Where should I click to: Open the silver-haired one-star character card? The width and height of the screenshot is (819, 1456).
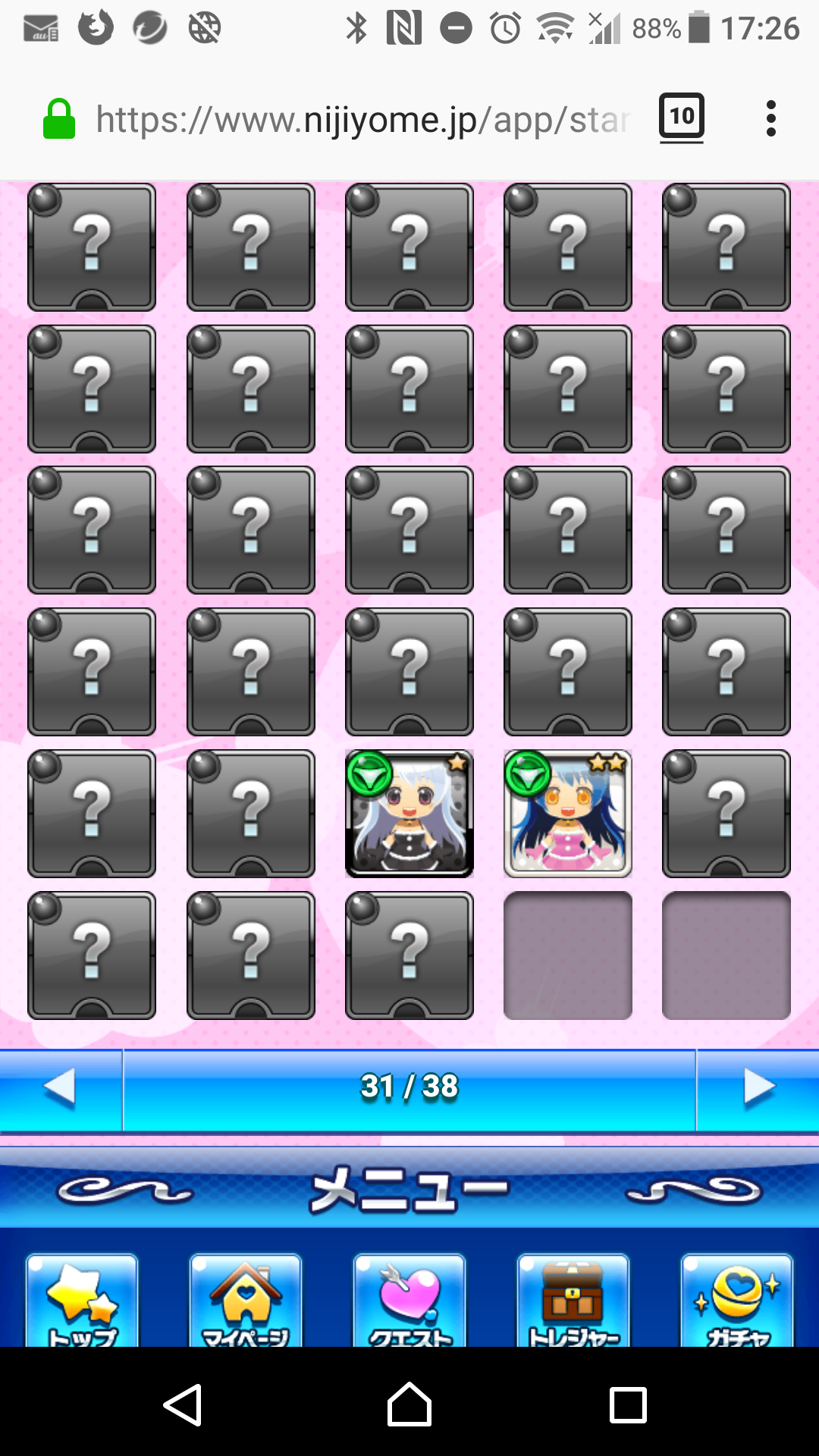tap(409, 814)
